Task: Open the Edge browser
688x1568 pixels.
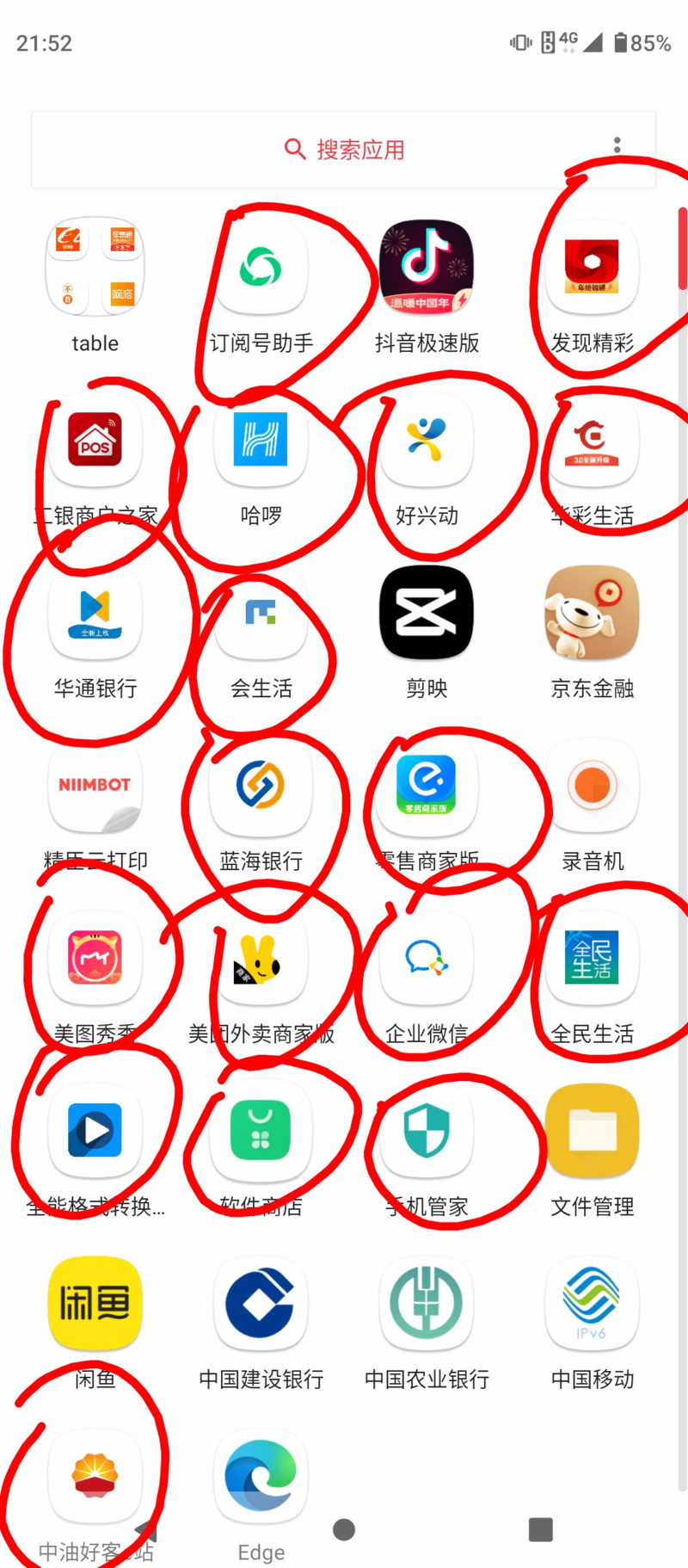Action: pos(261,1476)
